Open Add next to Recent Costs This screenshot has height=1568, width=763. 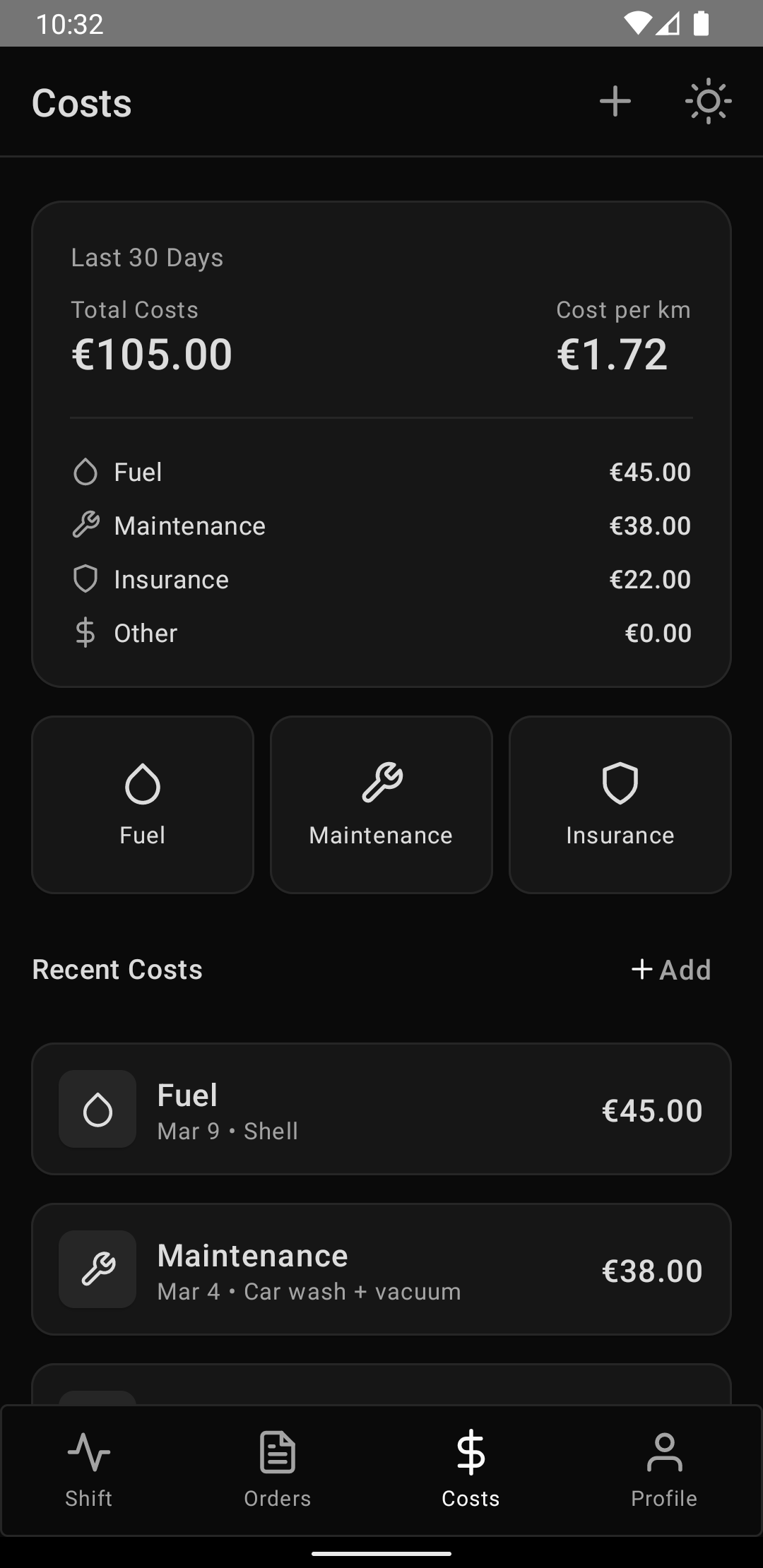pyautogui.click(x=670, y=969)
